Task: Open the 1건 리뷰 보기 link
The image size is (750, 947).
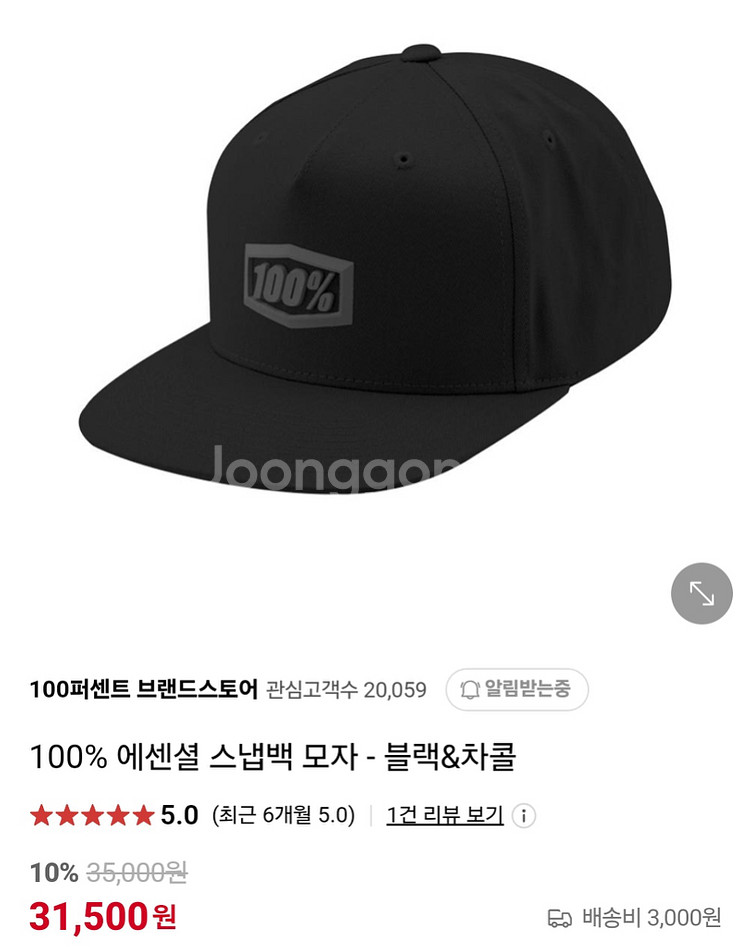Action: point(444,815)
